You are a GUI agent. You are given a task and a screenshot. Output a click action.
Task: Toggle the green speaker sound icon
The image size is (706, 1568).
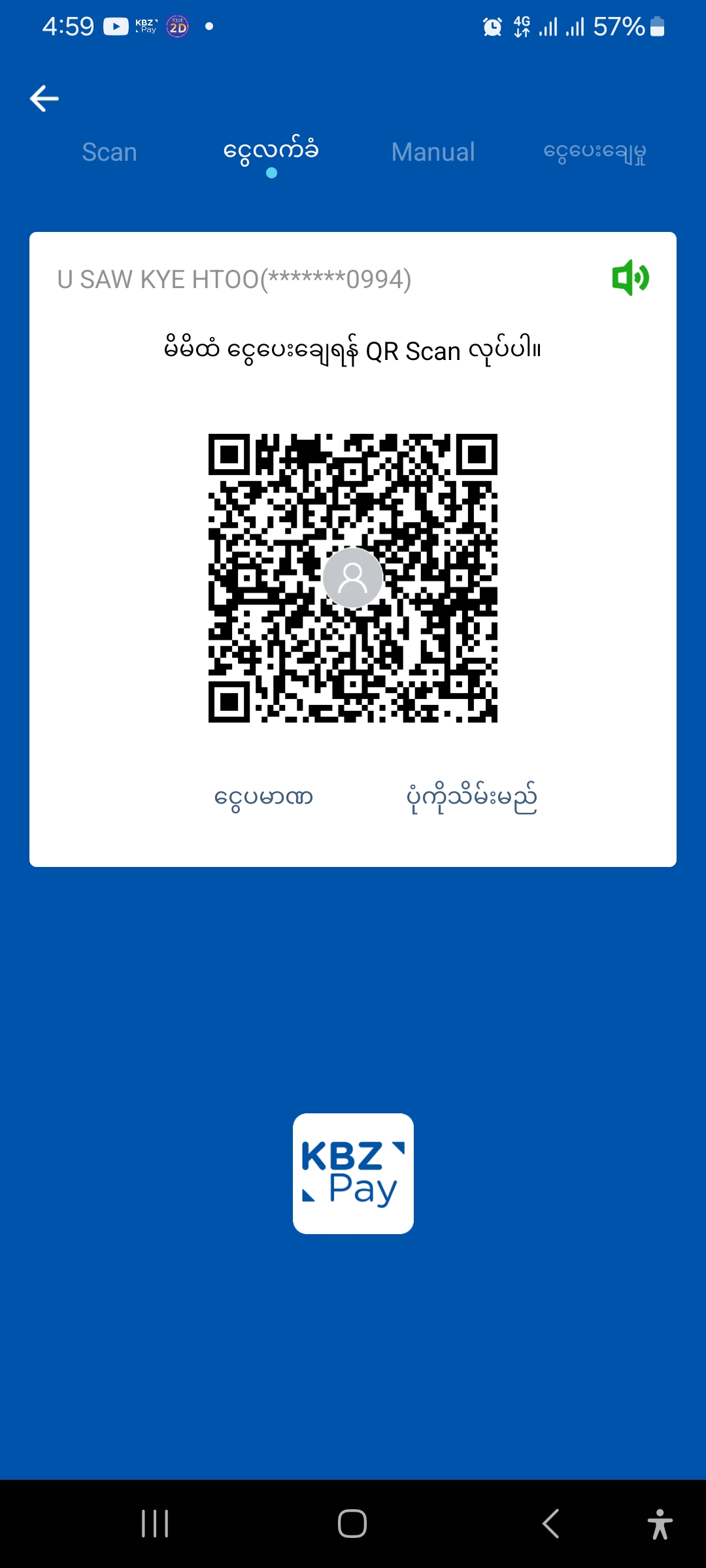pos(630,278)
